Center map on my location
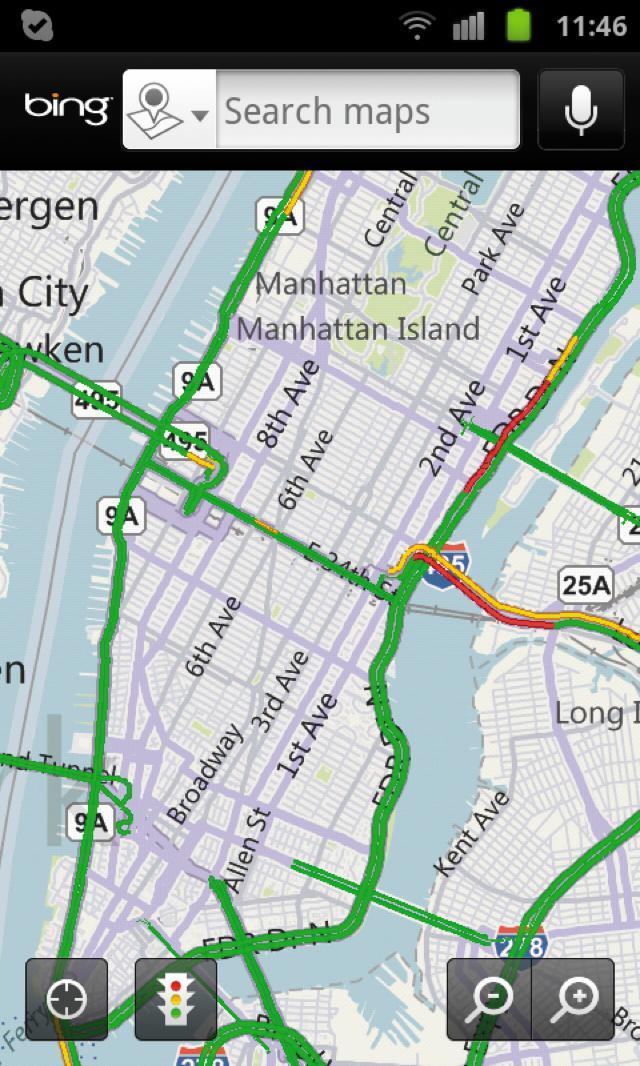The width and height of the screenshot is (640, 1066). point(67,999)
